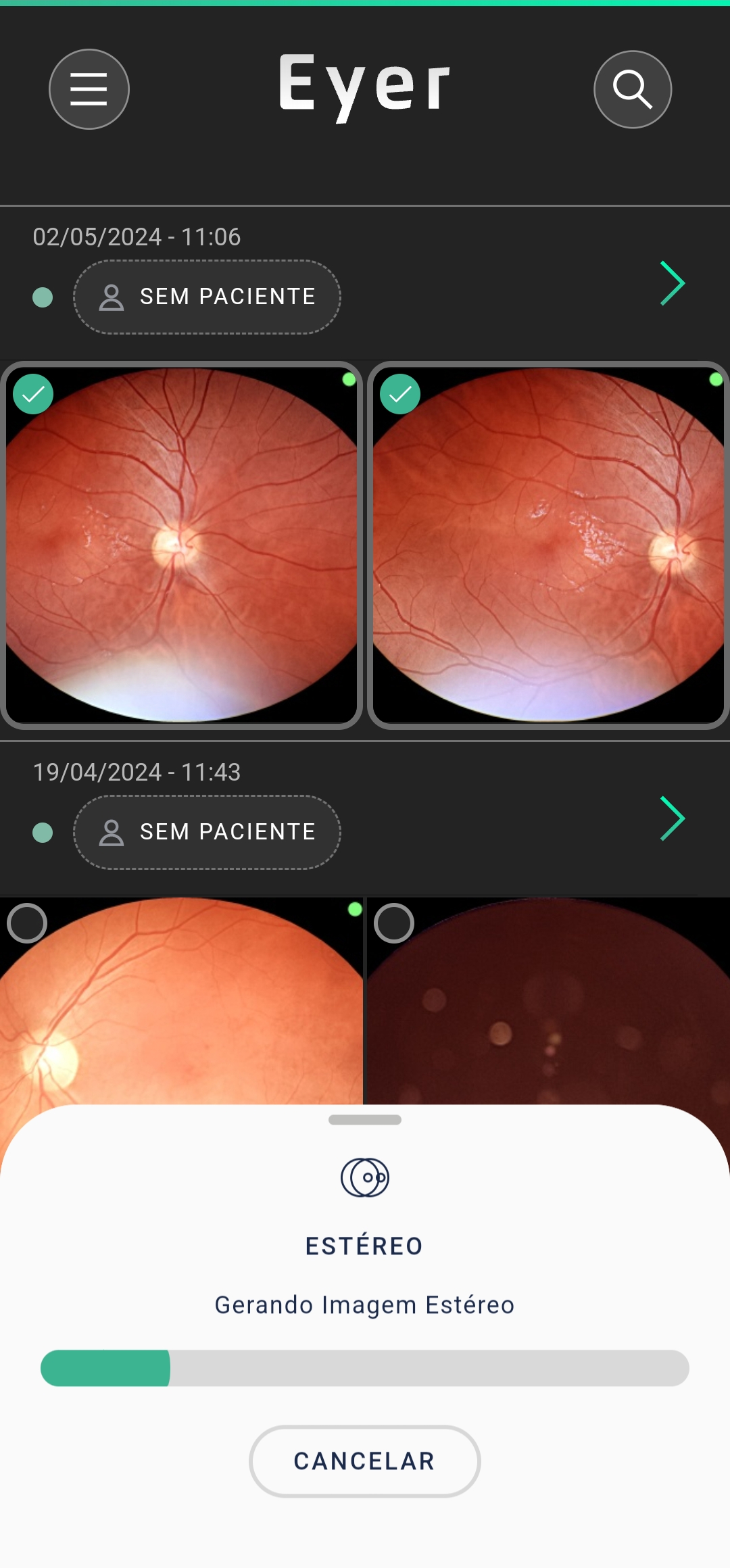Viewport: 730px width, 1568px height.
Task: Assign patient to the 02/05/2024 exam
Action: (x=207, y=297)
